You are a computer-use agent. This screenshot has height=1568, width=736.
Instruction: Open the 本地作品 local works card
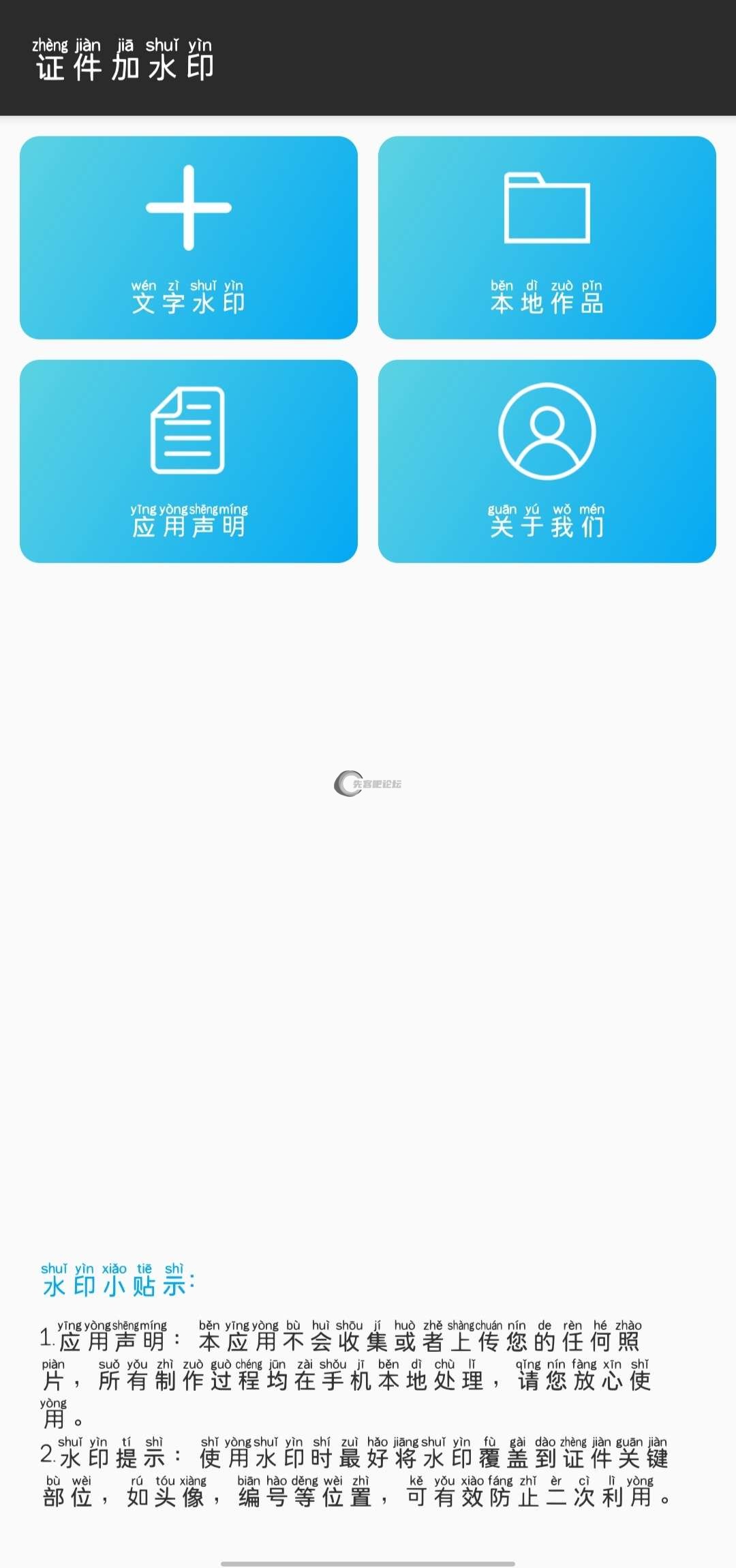(547, 238)
